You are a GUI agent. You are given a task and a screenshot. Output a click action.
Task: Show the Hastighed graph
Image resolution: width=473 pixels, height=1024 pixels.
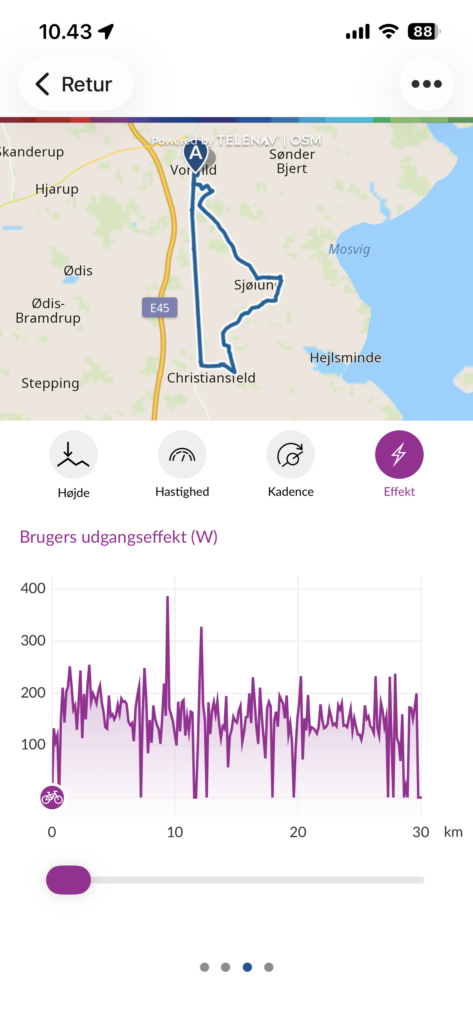(182, 465)
